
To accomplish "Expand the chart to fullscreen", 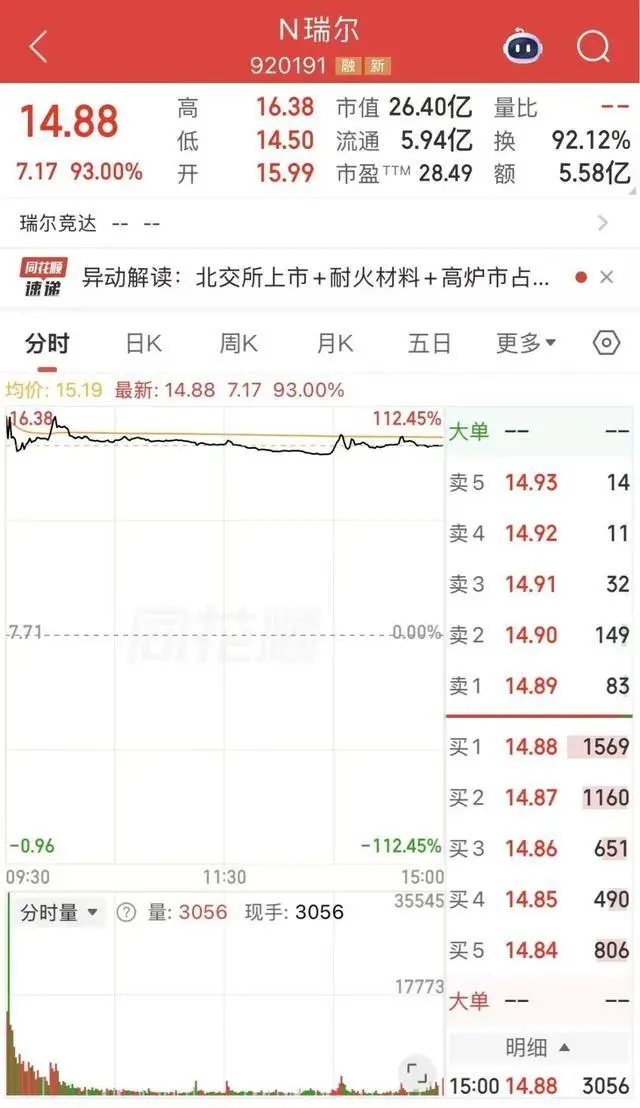I will [418, 1074].
